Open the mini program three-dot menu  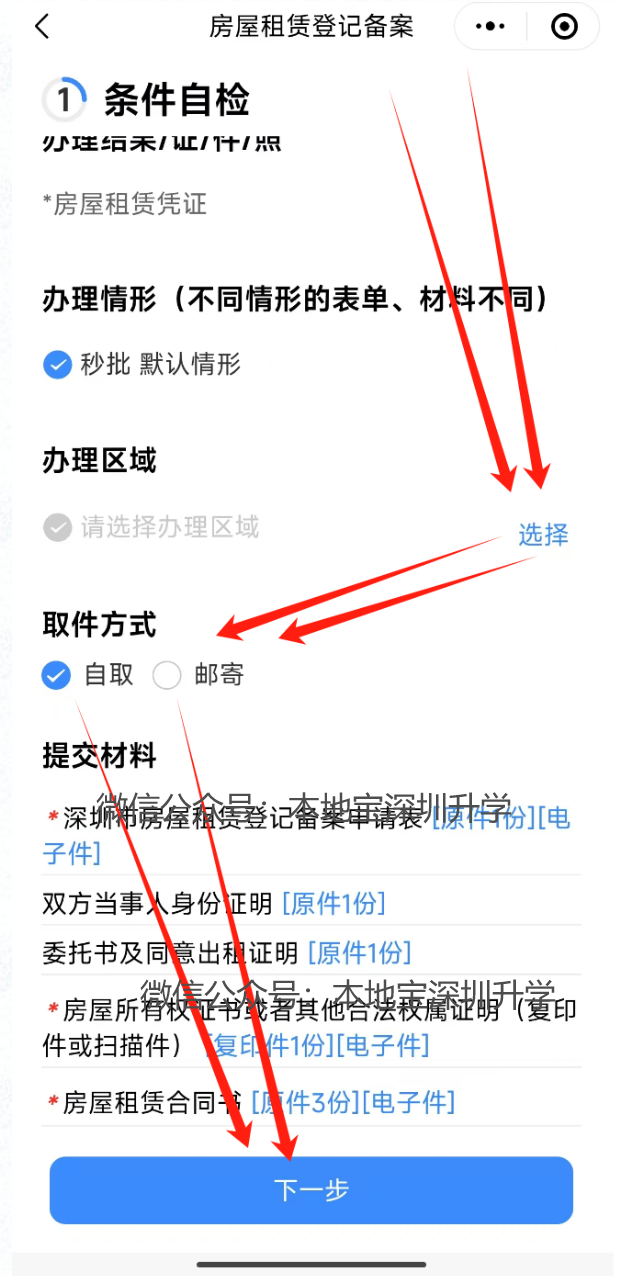coord(490,27)
